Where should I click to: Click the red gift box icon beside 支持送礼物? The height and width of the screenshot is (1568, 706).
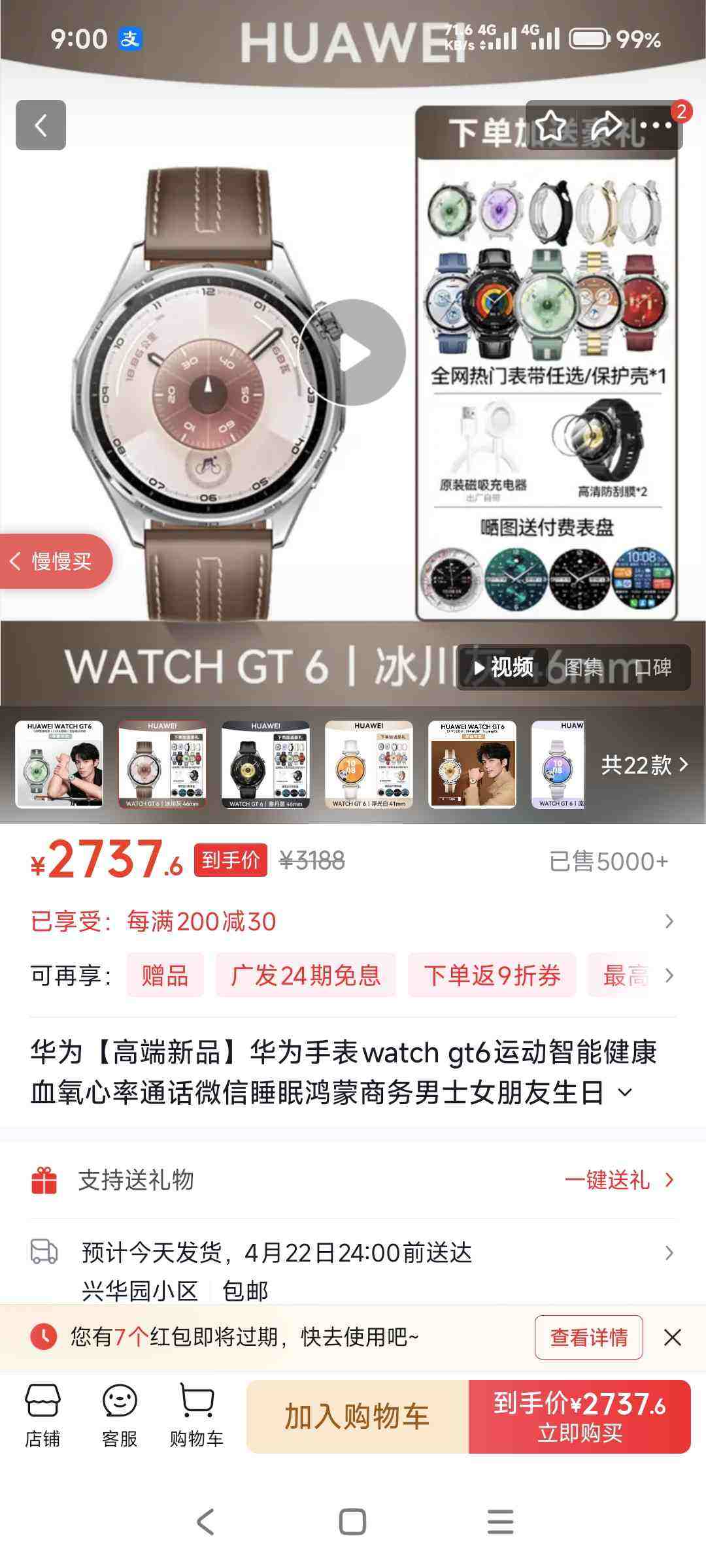44,1180
